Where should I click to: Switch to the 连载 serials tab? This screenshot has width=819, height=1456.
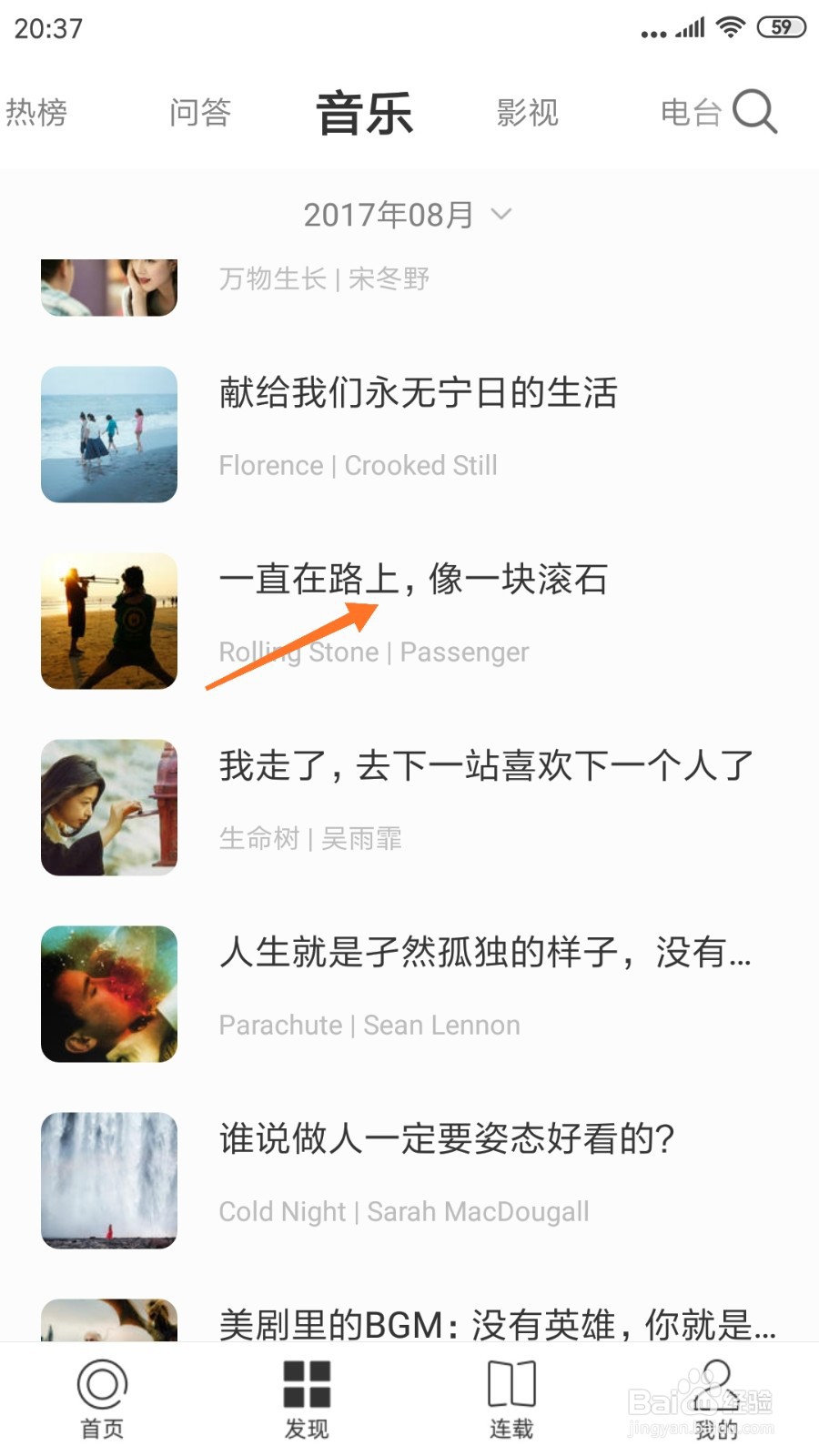click(x=511, y=1399)
